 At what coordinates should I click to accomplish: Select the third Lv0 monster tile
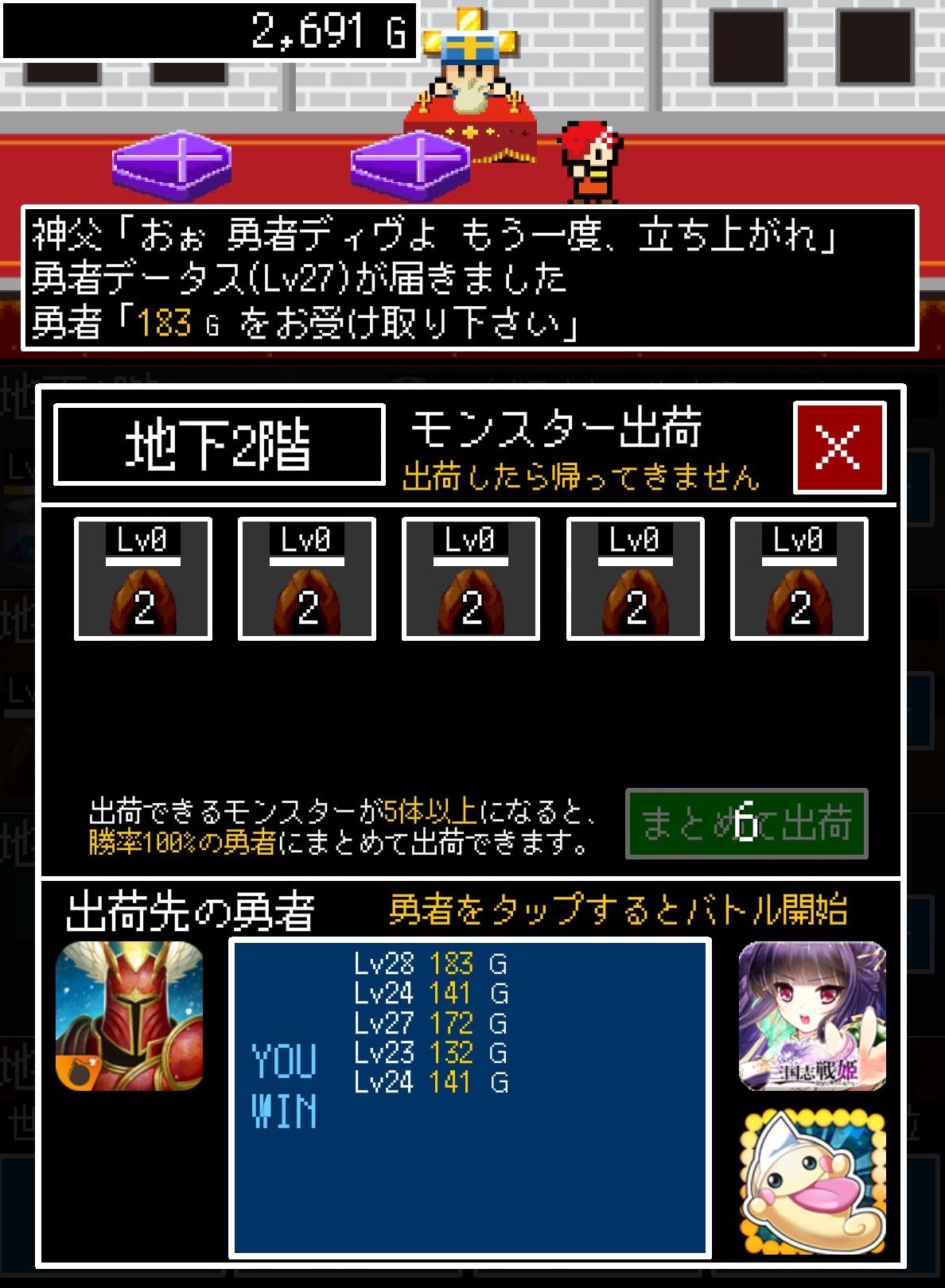click(x=471, y=579)
